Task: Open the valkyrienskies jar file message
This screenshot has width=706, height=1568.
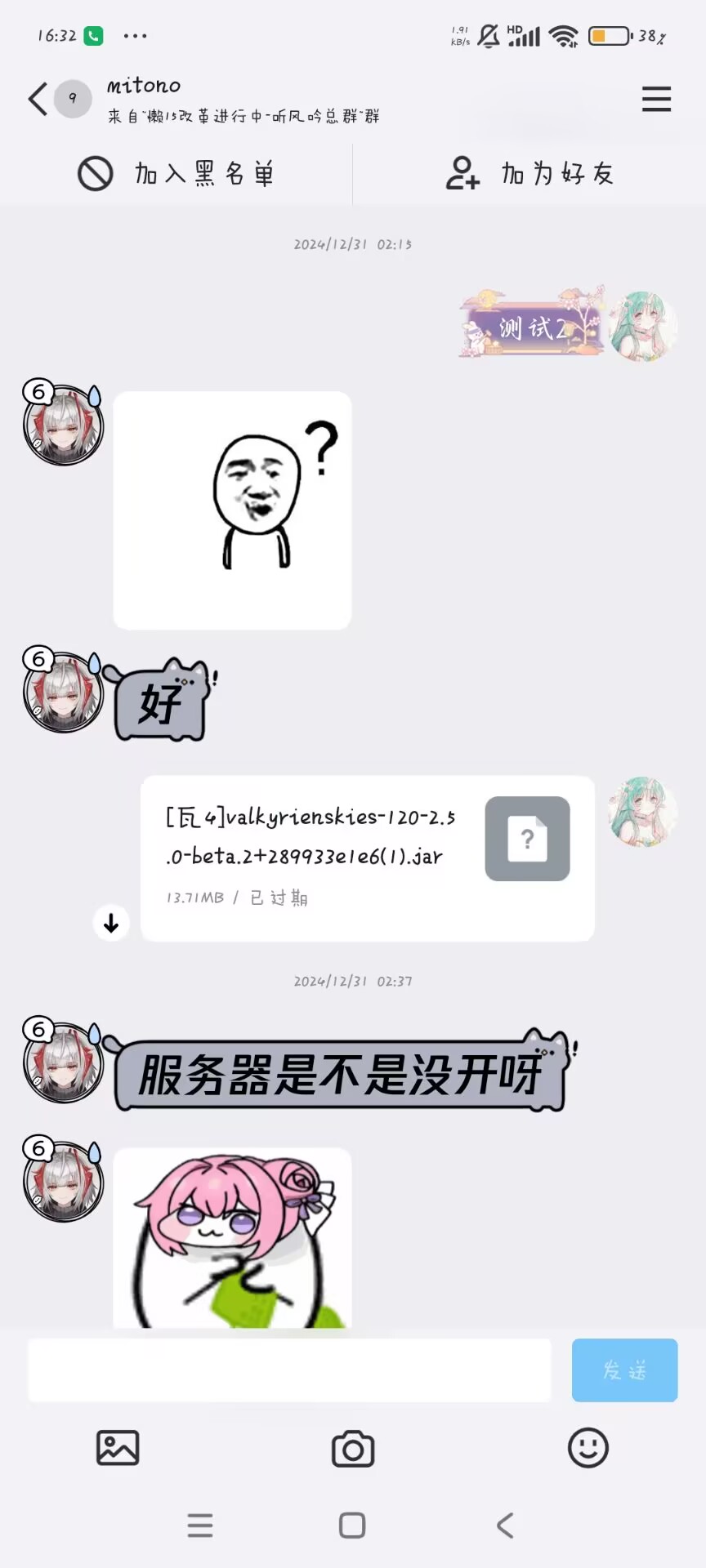Action: (x=367, y=857)
